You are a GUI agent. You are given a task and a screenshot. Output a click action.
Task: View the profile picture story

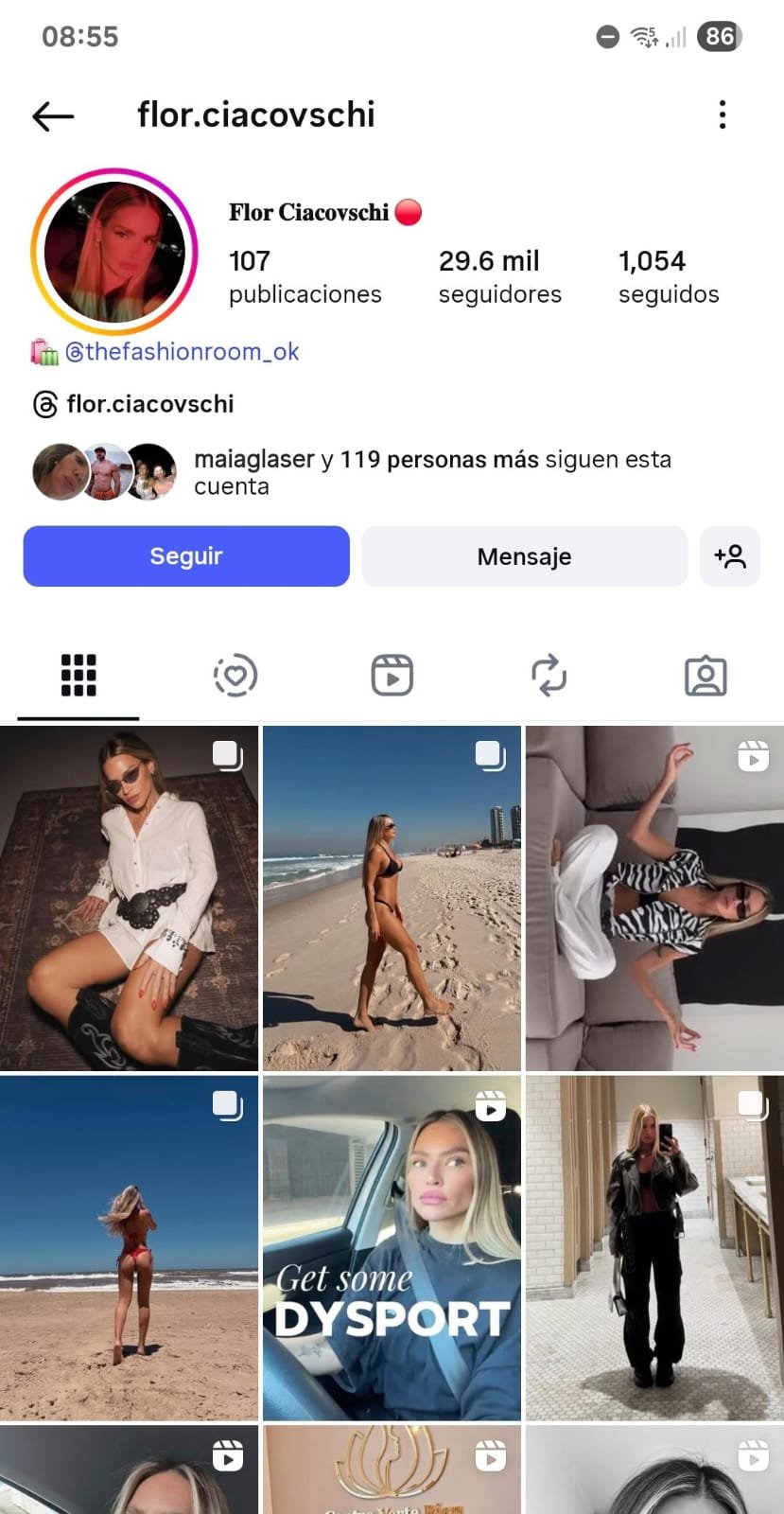(114, 253)
